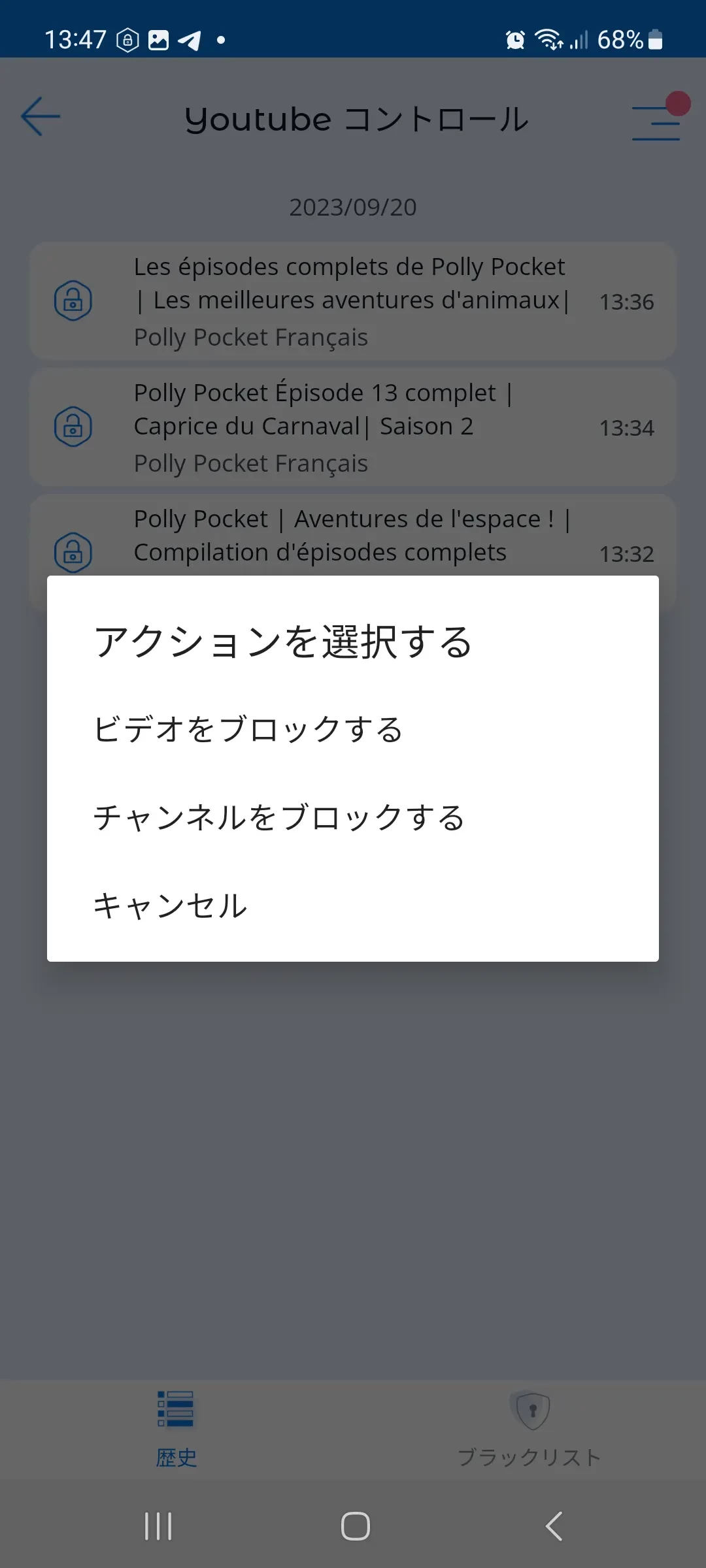Select ビデオをブロックする option
706x1568 pixels.
click(248, 729)
